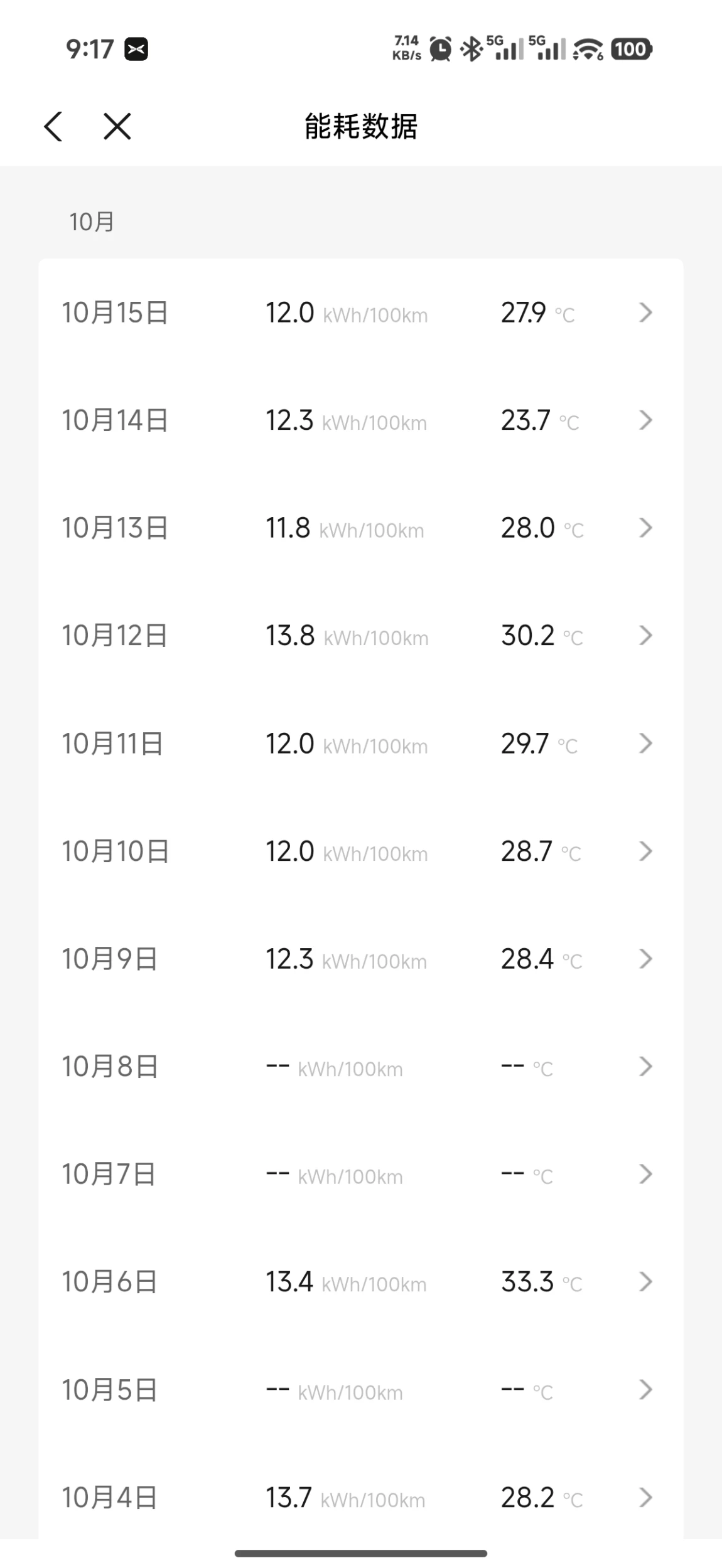The image size is (722, 1568).
Task: Tap the 10月5日 row
Action: (x=361, y=1390)
